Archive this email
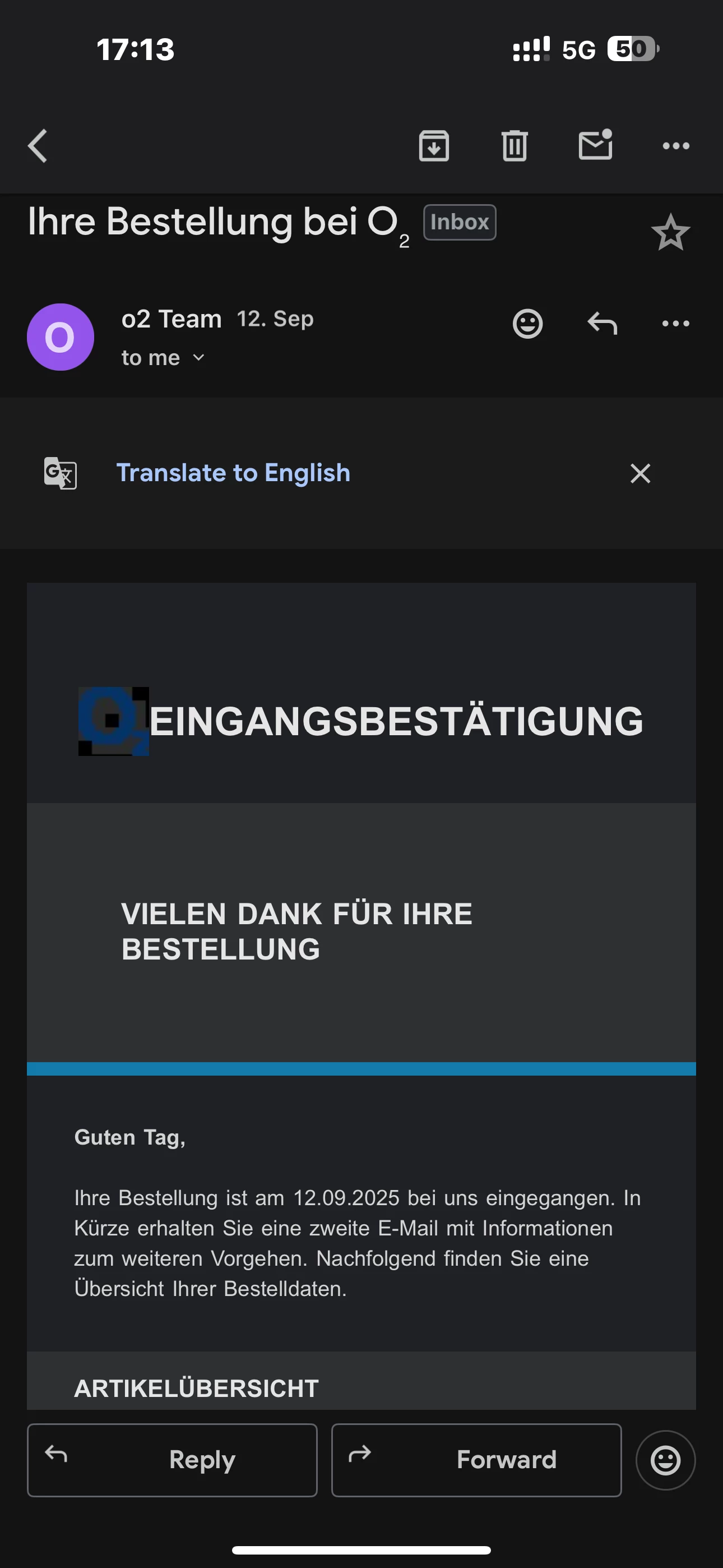Screen dimensions: 723x1568 coord(434,146)
